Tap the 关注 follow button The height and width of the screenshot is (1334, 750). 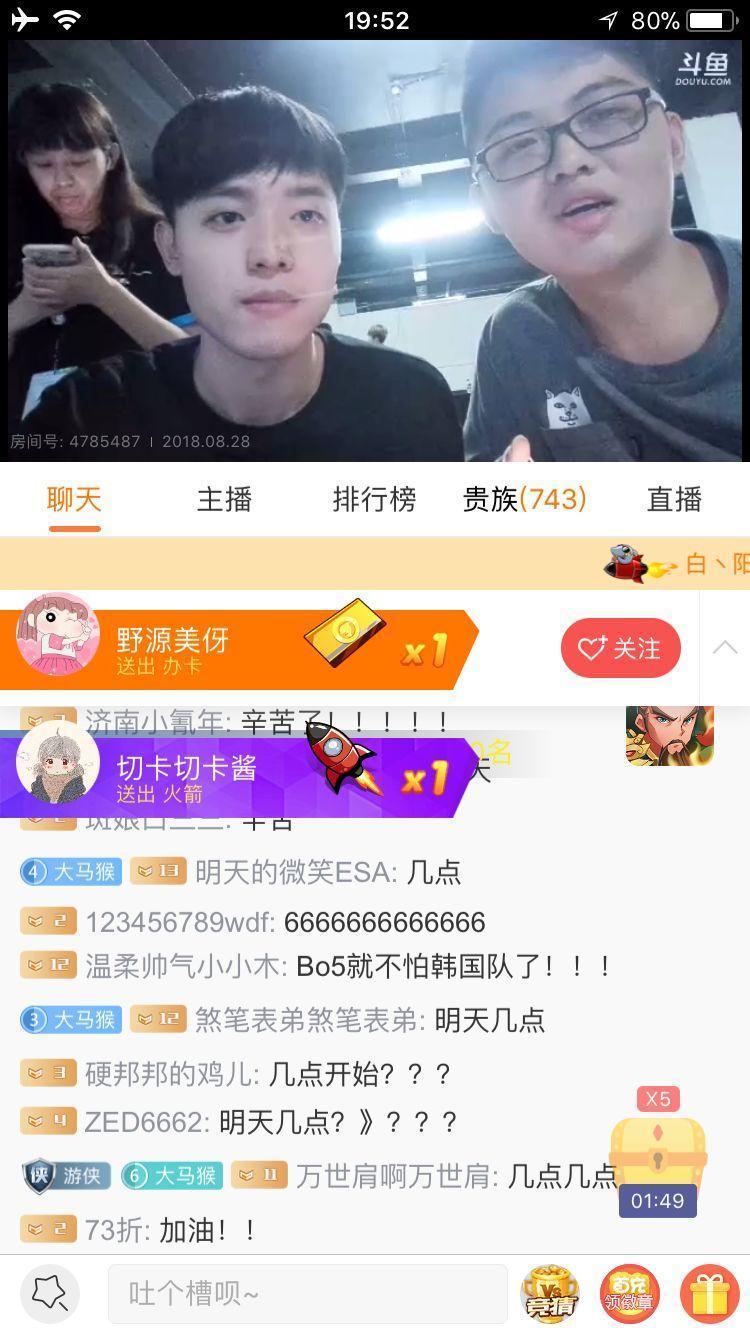tap(620, 648)
